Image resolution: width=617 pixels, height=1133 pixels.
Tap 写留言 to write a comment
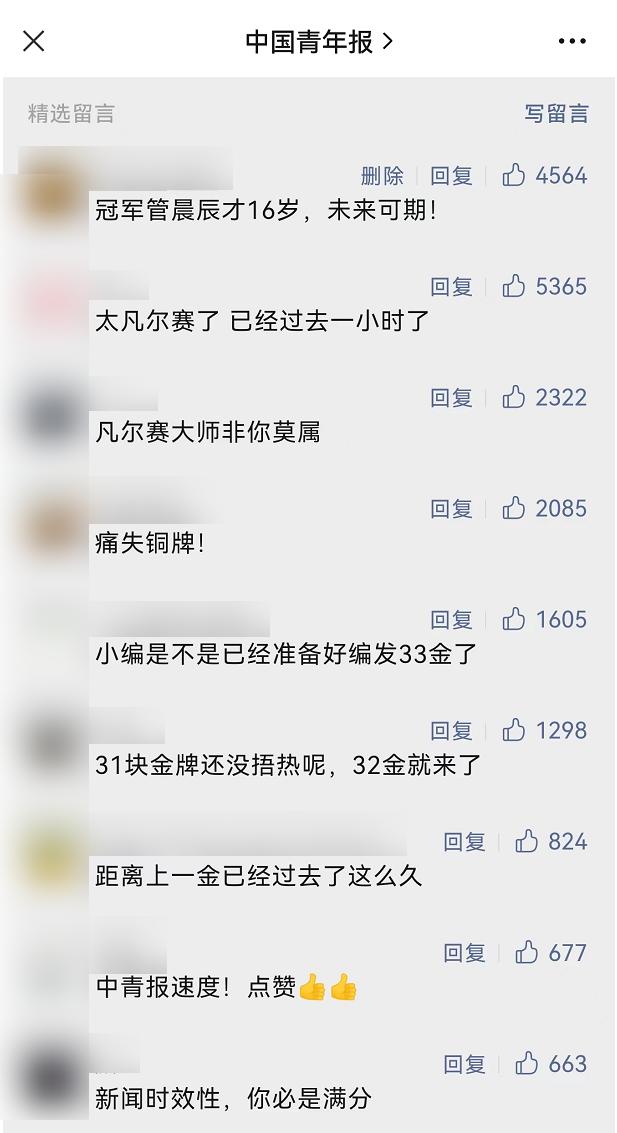tap(556, 113)
